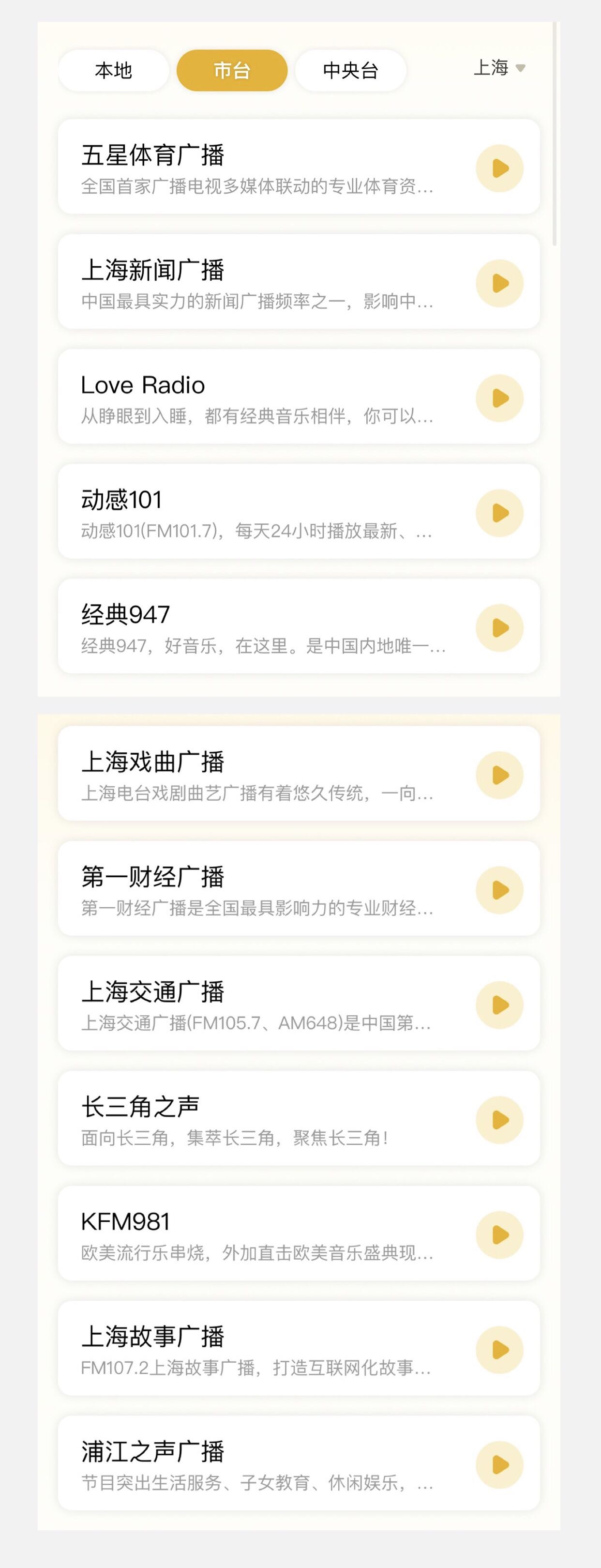This screenshot has width=601, height=1568.
Task: Start playing Love Radio
Action: tap(499, 398)
